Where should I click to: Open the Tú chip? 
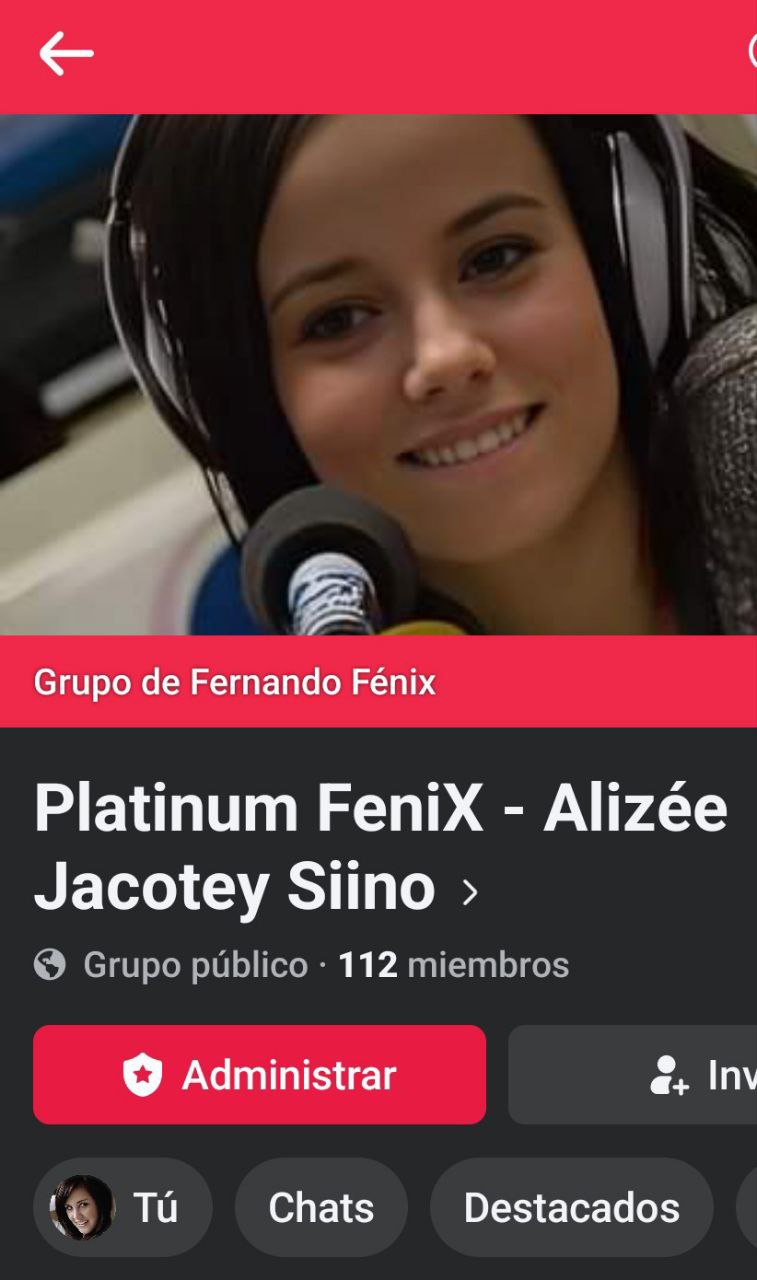[x=122, y=1208]
